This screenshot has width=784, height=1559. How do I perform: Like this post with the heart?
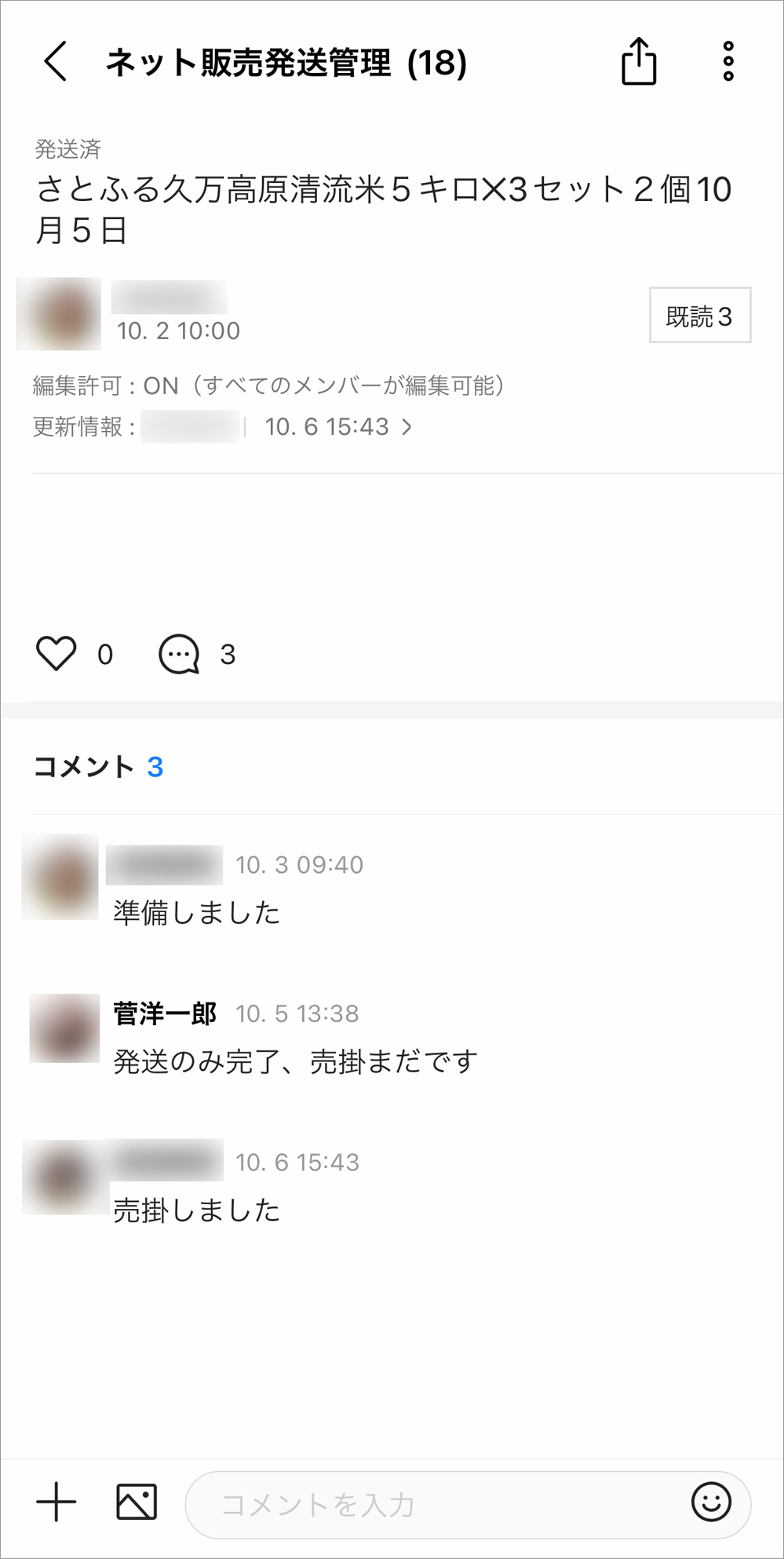pyautogui.click(x=57, y=653)
